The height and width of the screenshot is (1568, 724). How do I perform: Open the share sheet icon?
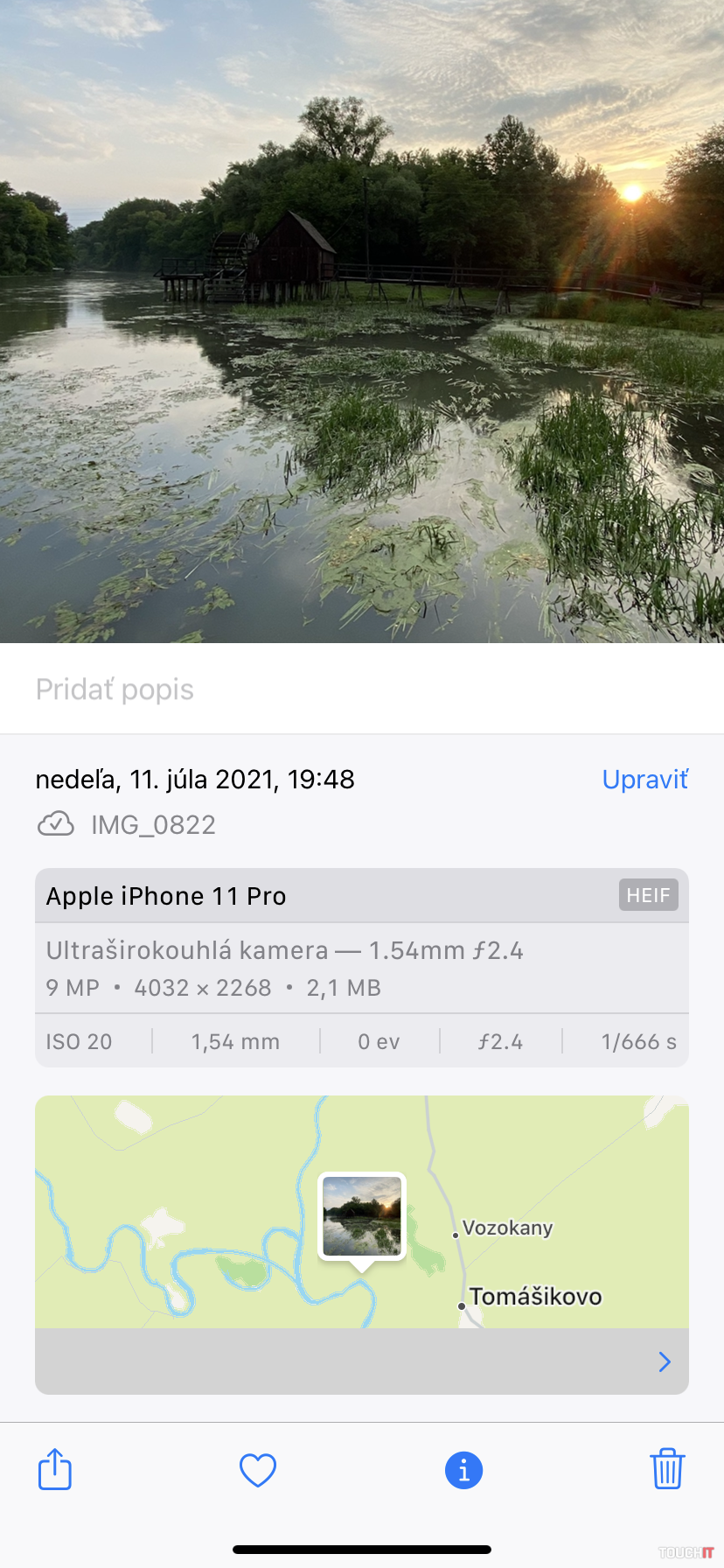(x=55, y=1469)
